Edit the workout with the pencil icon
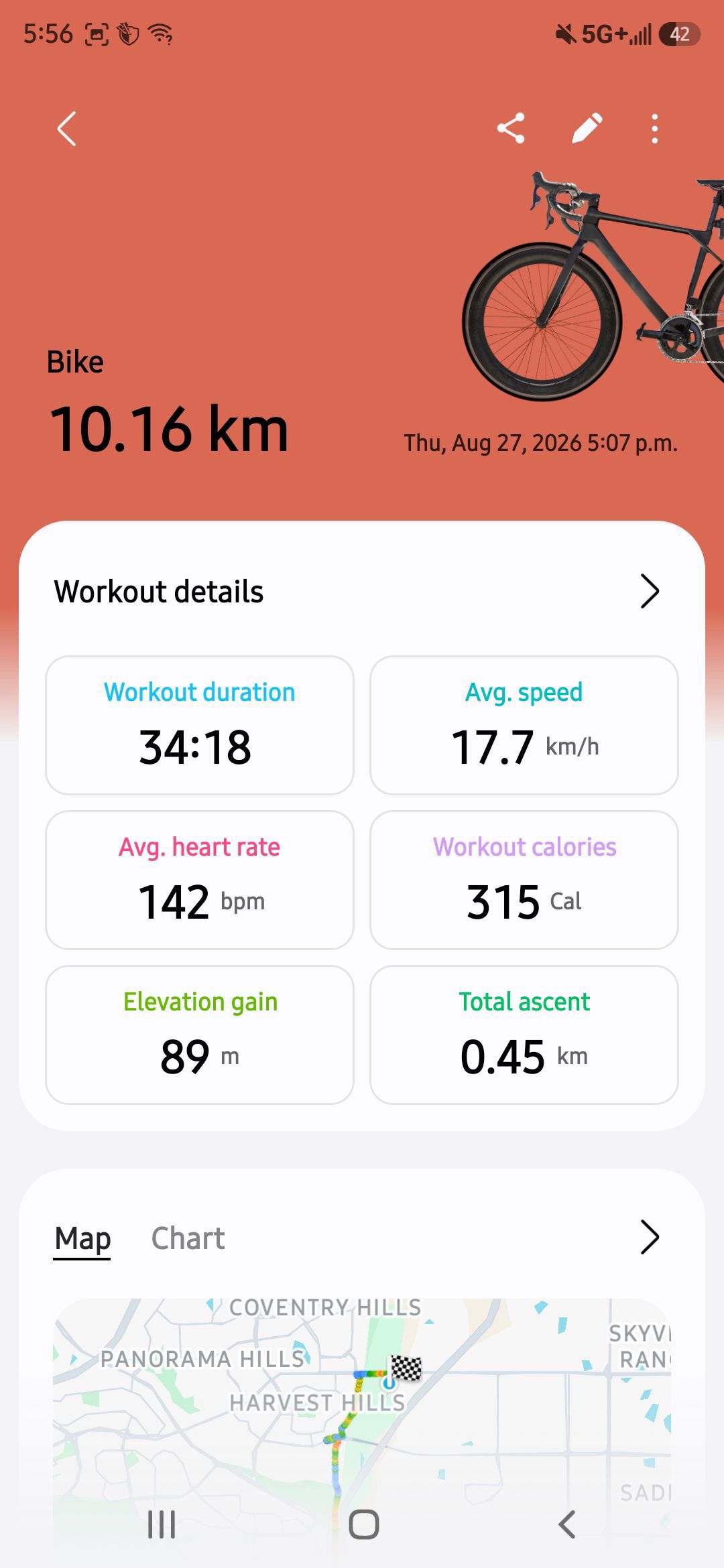The width and height of the screenshot is (724, 1568). pyautogui.click(x=587, y=129)
